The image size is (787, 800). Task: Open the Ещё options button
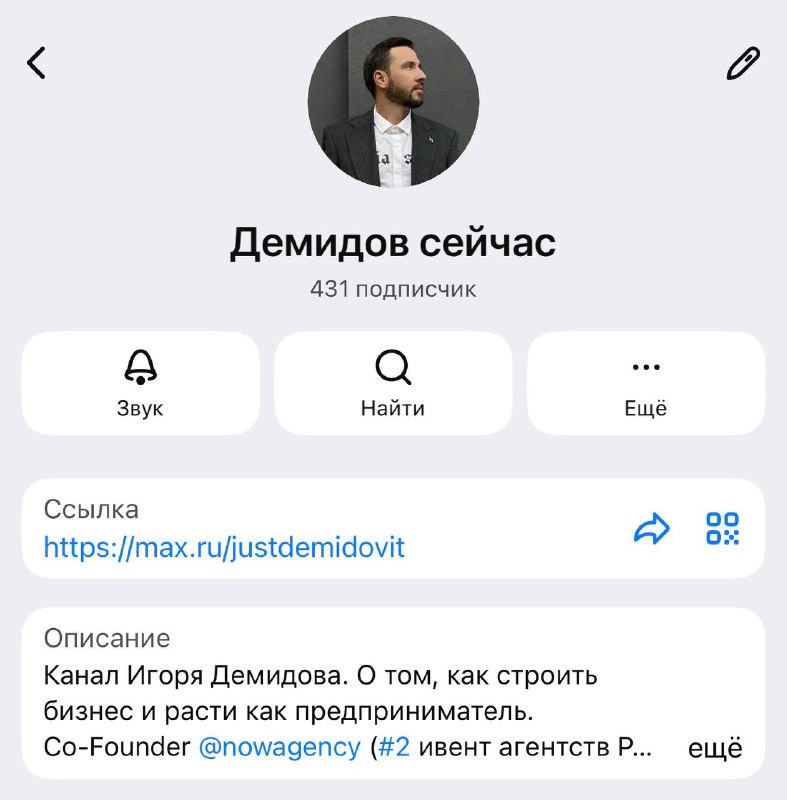[x=646, y=383]
